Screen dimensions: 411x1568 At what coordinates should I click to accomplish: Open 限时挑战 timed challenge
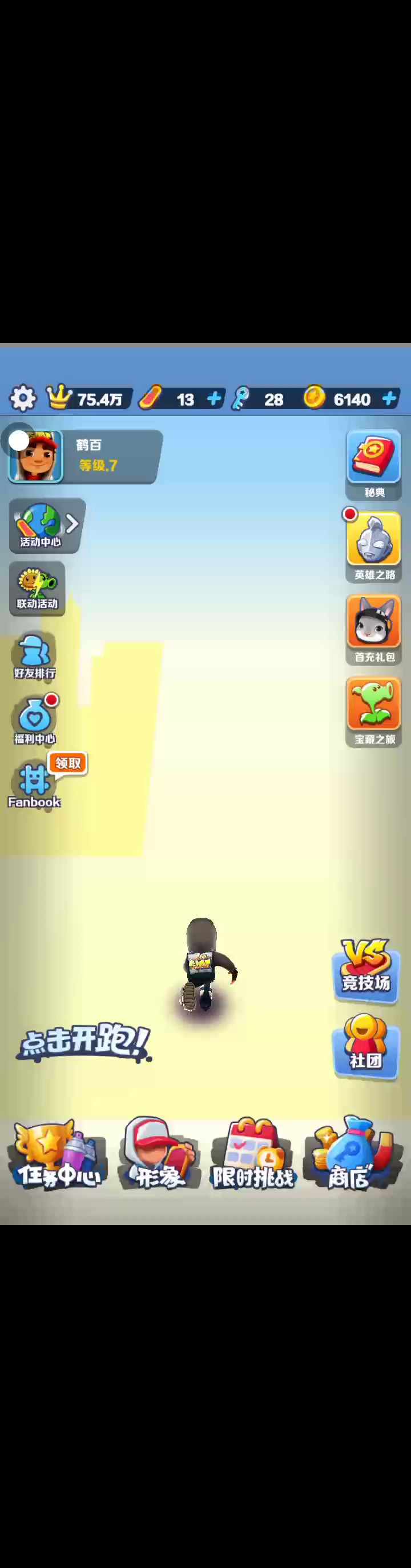click(x=253, y=1155)
